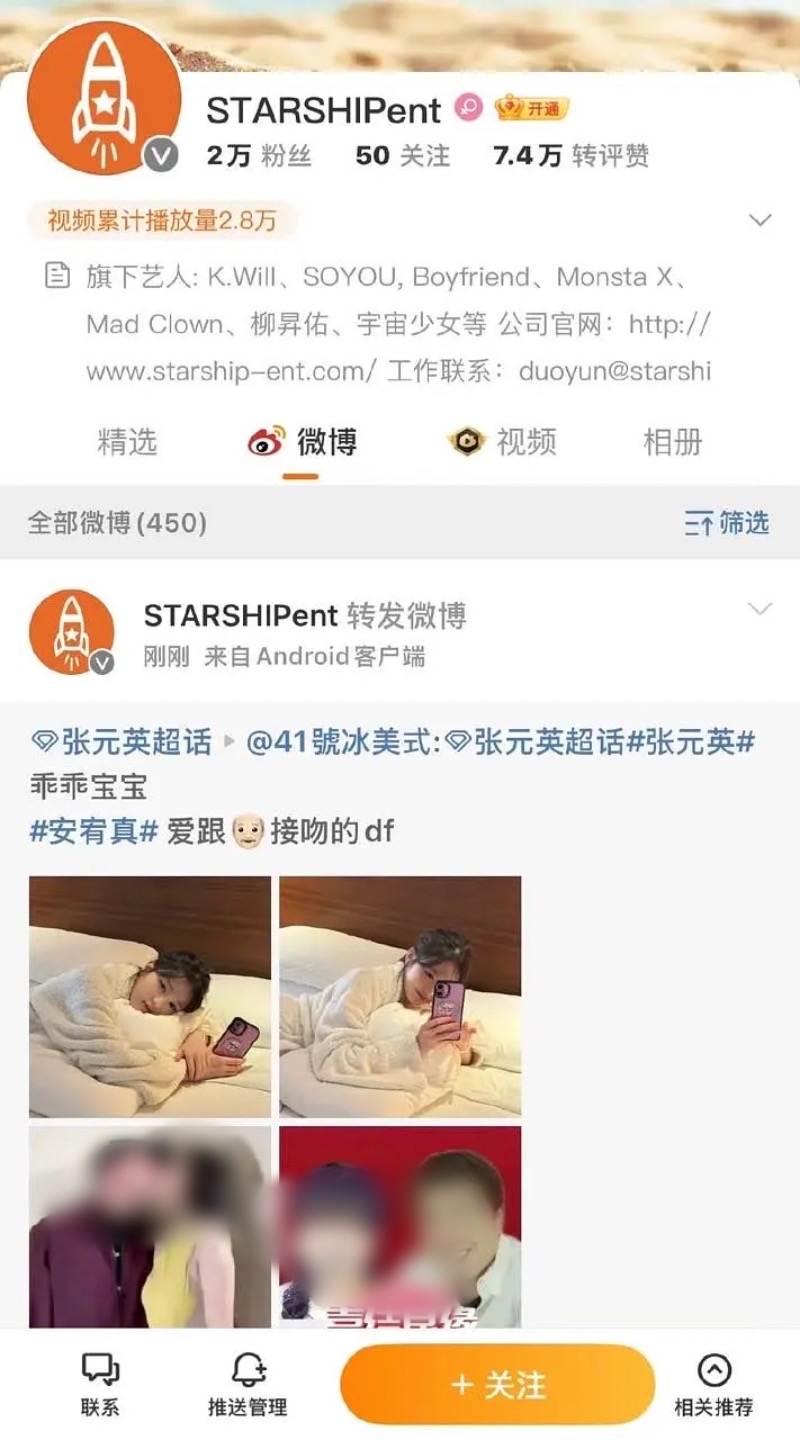Switch to the 精选 tab
The width and height of the screenshot is (800, 1440).
click(x=127, y=441)
